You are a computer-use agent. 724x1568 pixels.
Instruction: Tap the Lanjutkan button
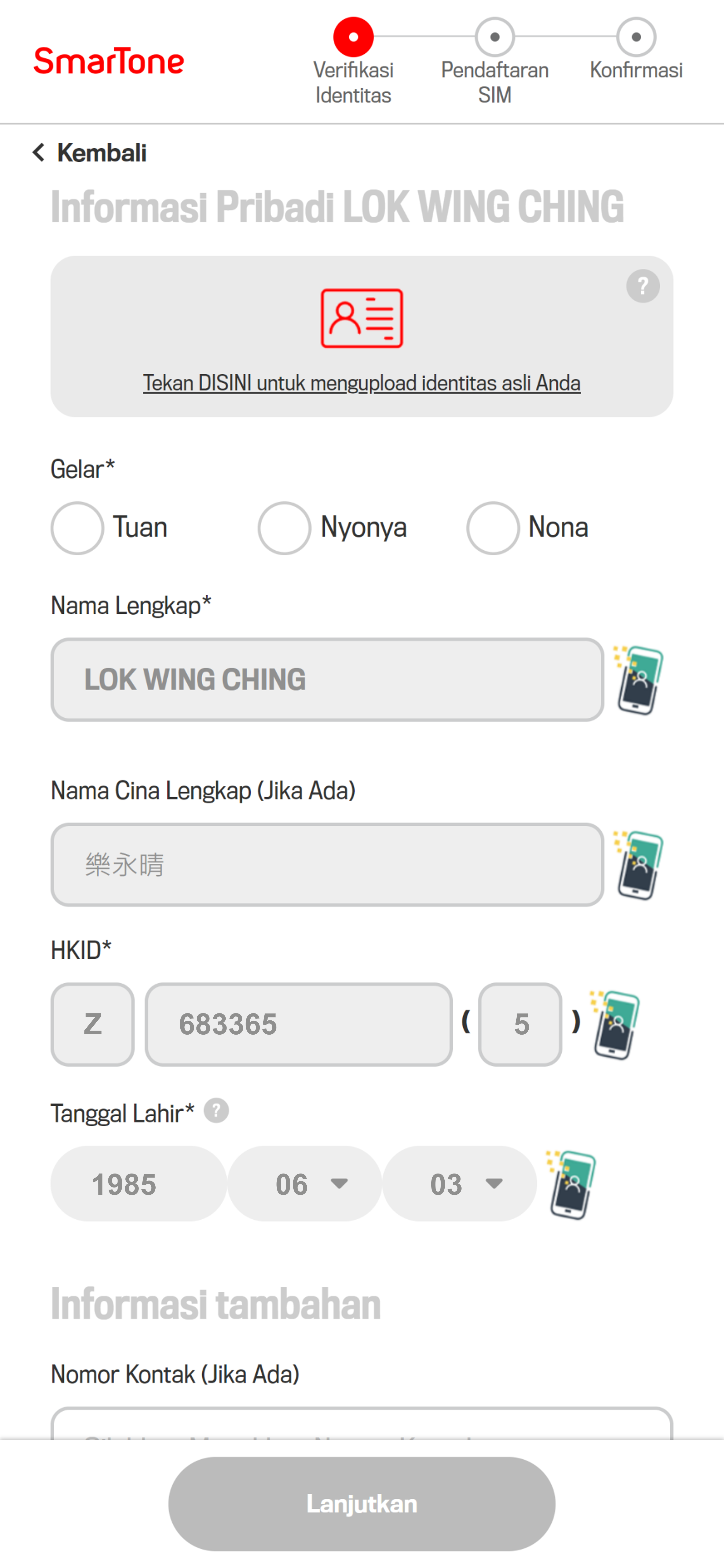(x=362, y=1503)
